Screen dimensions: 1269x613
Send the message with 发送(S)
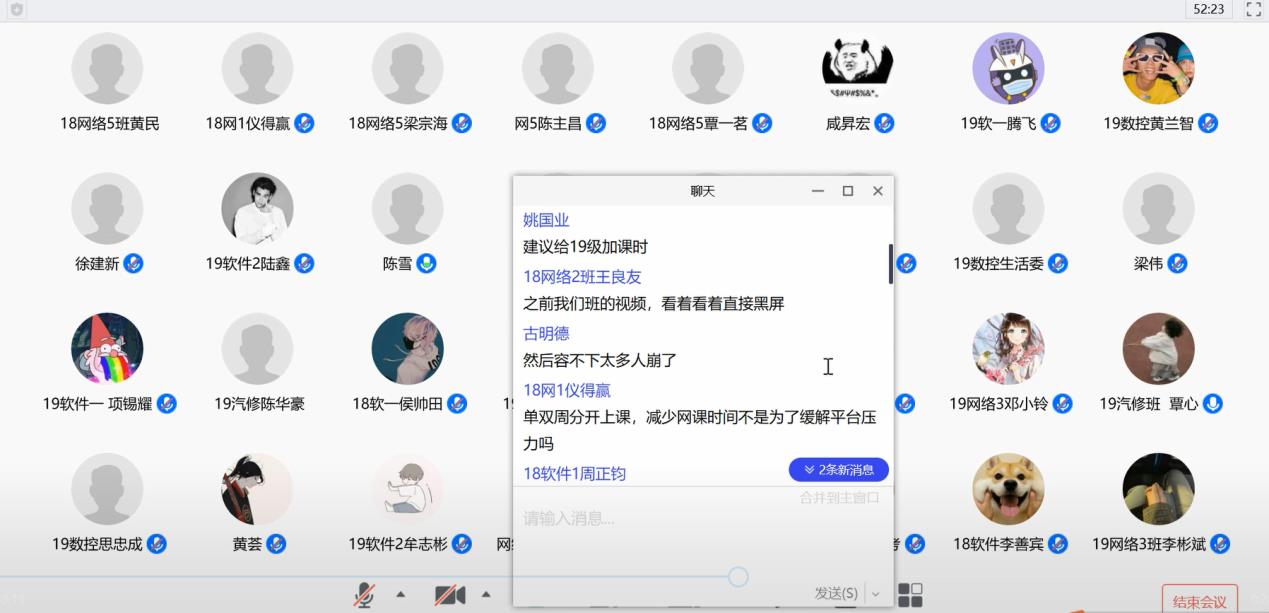pyautogui.click(x=836, y=593)
